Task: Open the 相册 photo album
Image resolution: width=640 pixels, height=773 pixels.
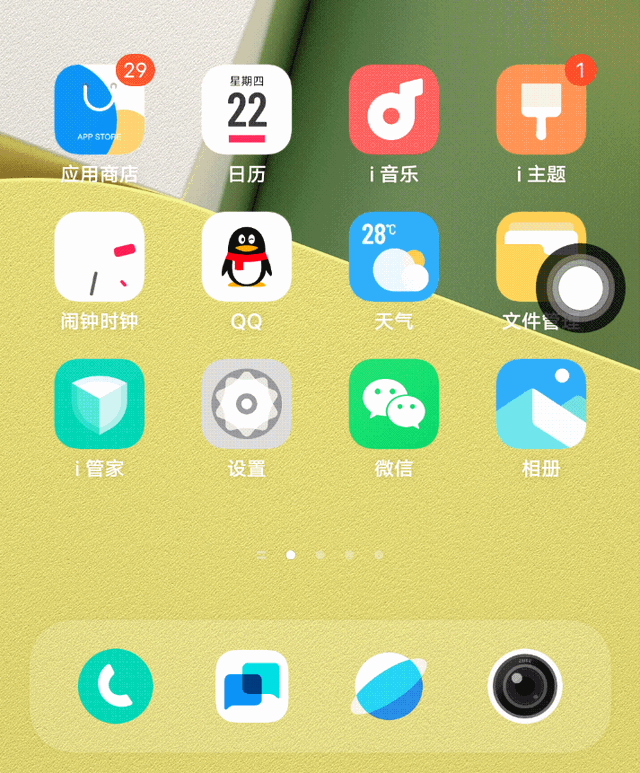Action: click(x=541, y=404)
